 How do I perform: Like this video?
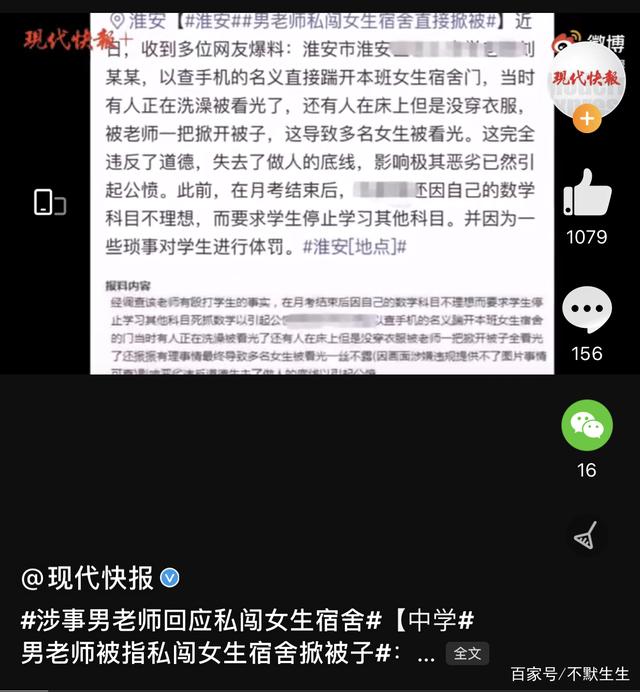587,192
